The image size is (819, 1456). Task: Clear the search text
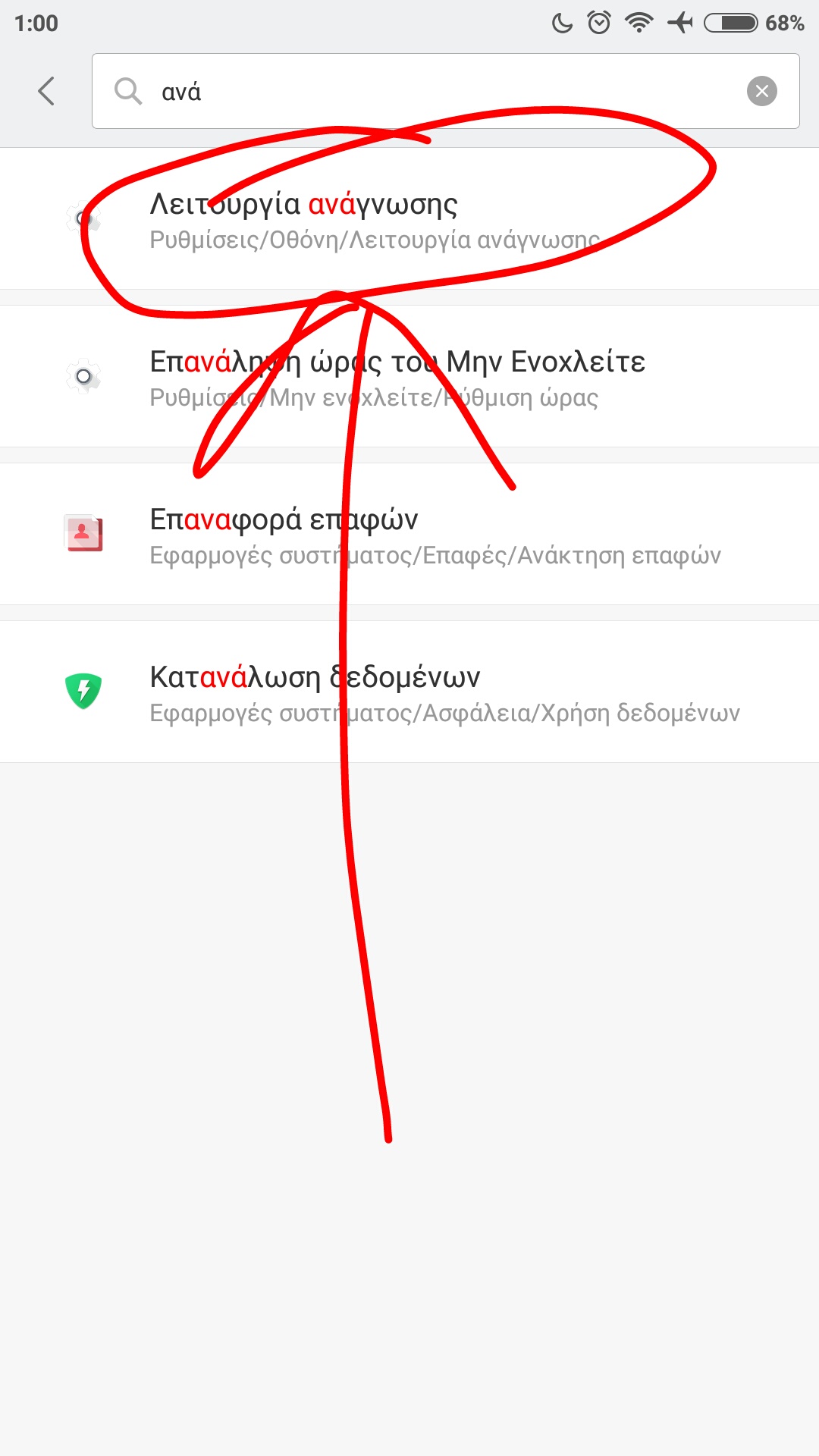[761, 91]
